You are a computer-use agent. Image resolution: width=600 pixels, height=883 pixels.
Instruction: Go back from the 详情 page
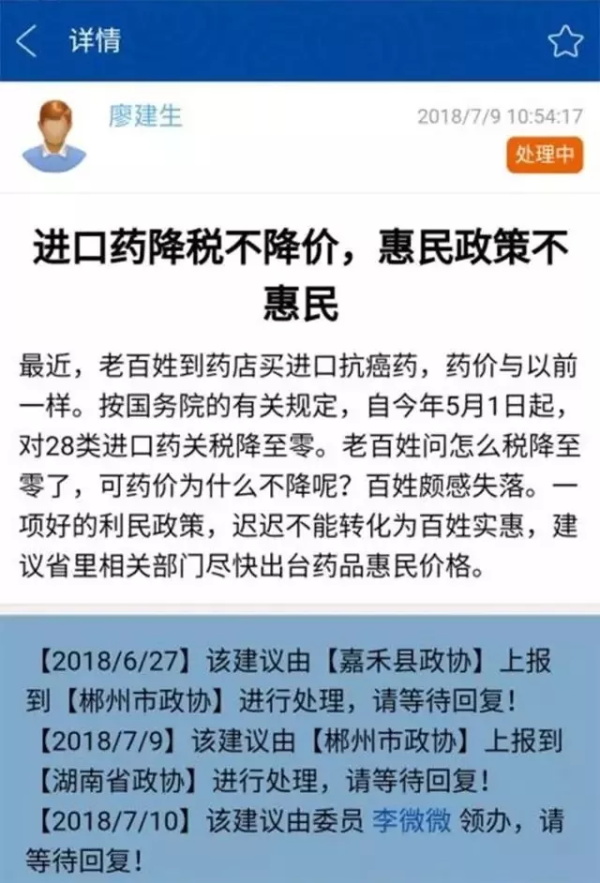[x=28, y=42]
